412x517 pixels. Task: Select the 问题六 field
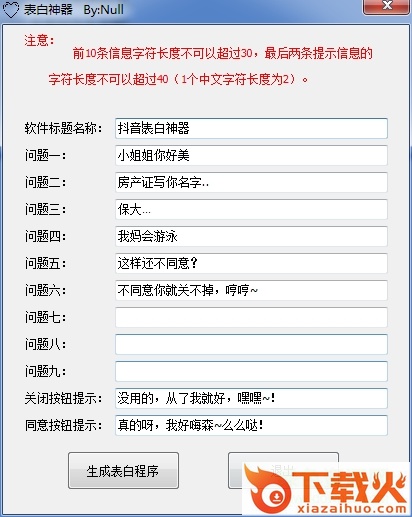tap(251, 290)
